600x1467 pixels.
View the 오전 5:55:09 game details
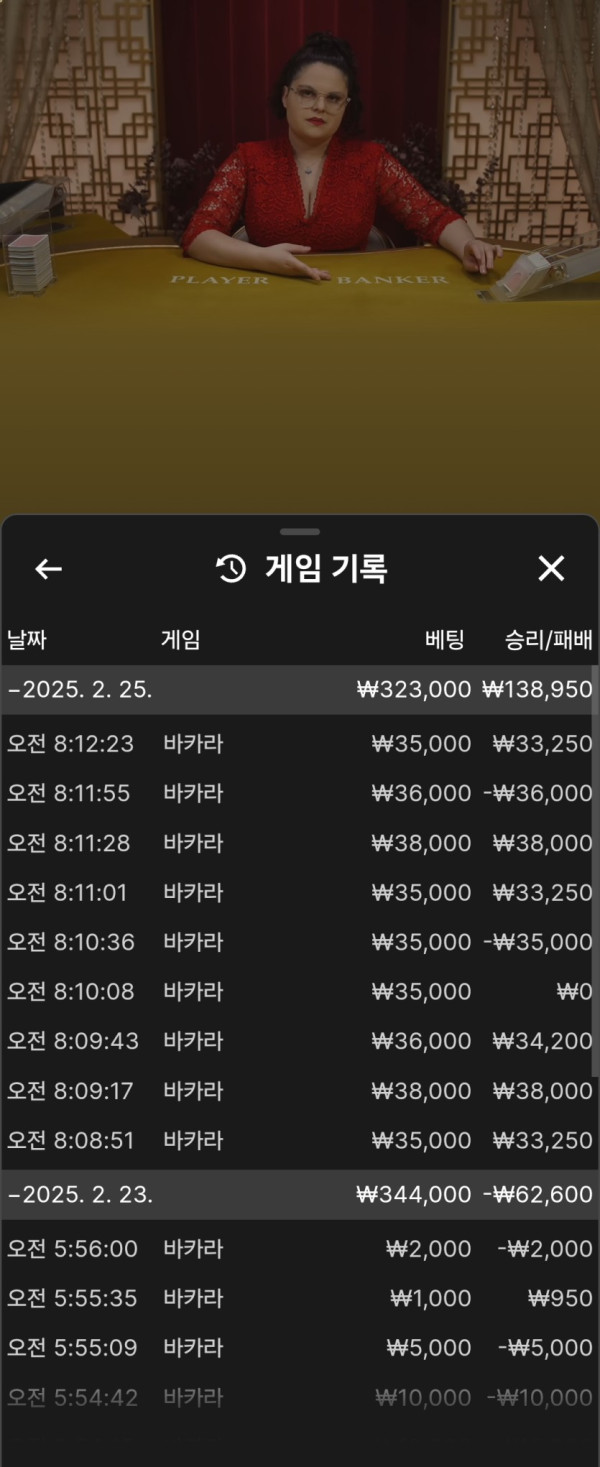299,1348
